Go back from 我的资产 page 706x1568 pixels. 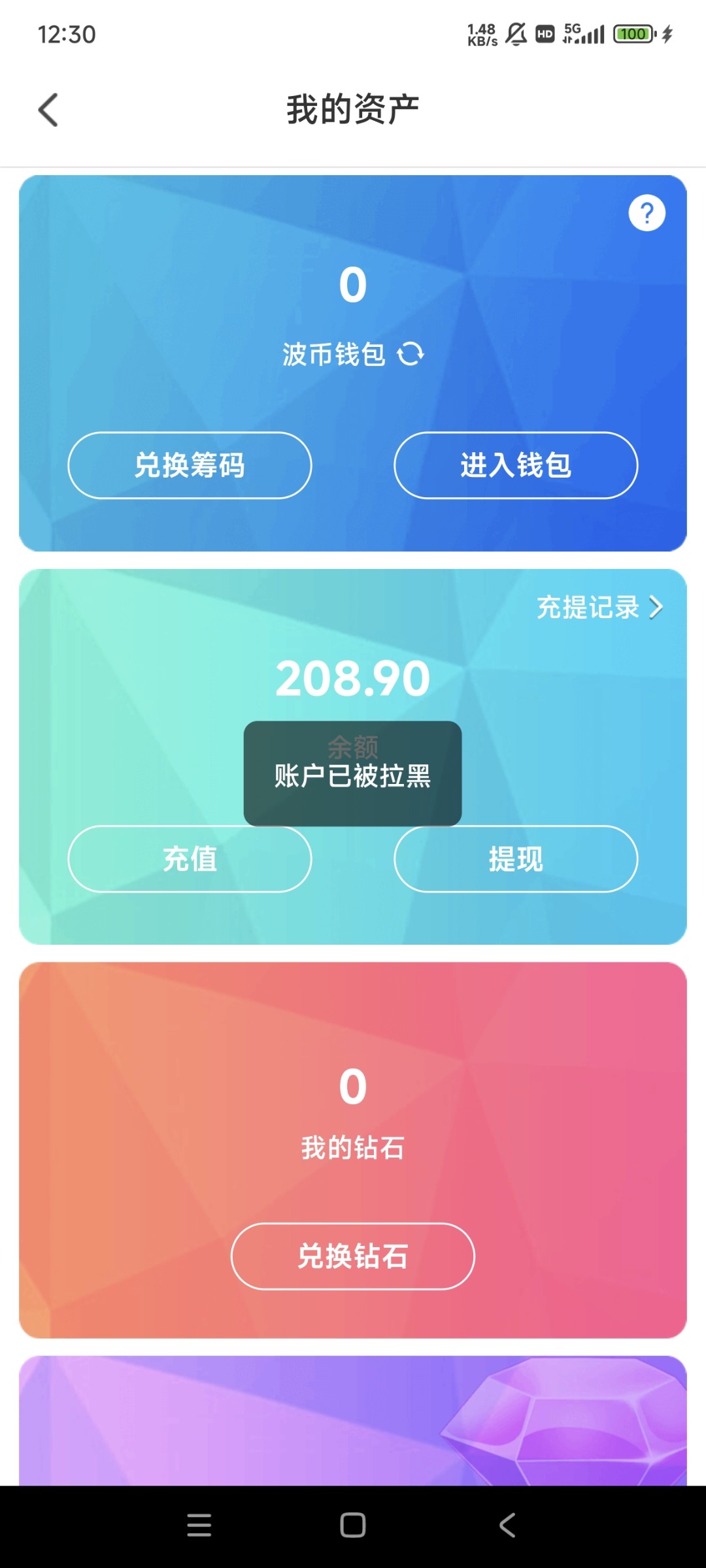(48, 110)
